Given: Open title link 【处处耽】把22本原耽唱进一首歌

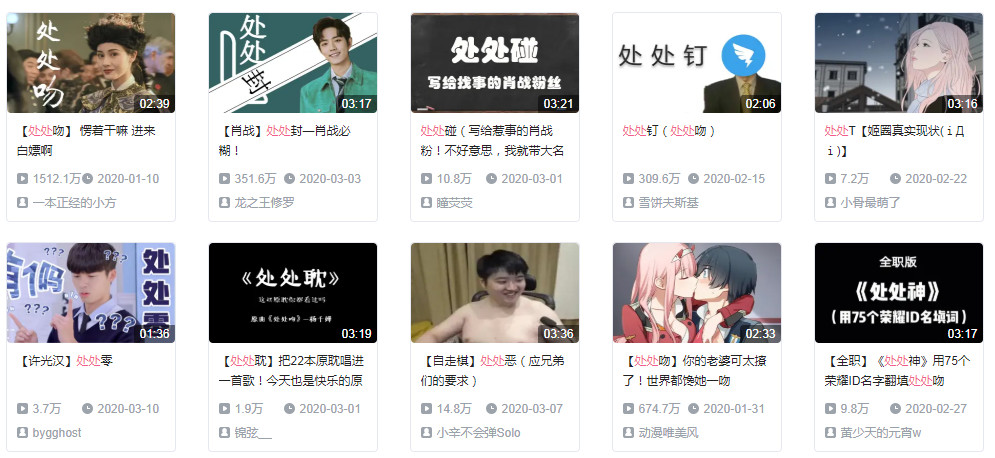Looking at the screenshot, I should [x=291, y=371].
